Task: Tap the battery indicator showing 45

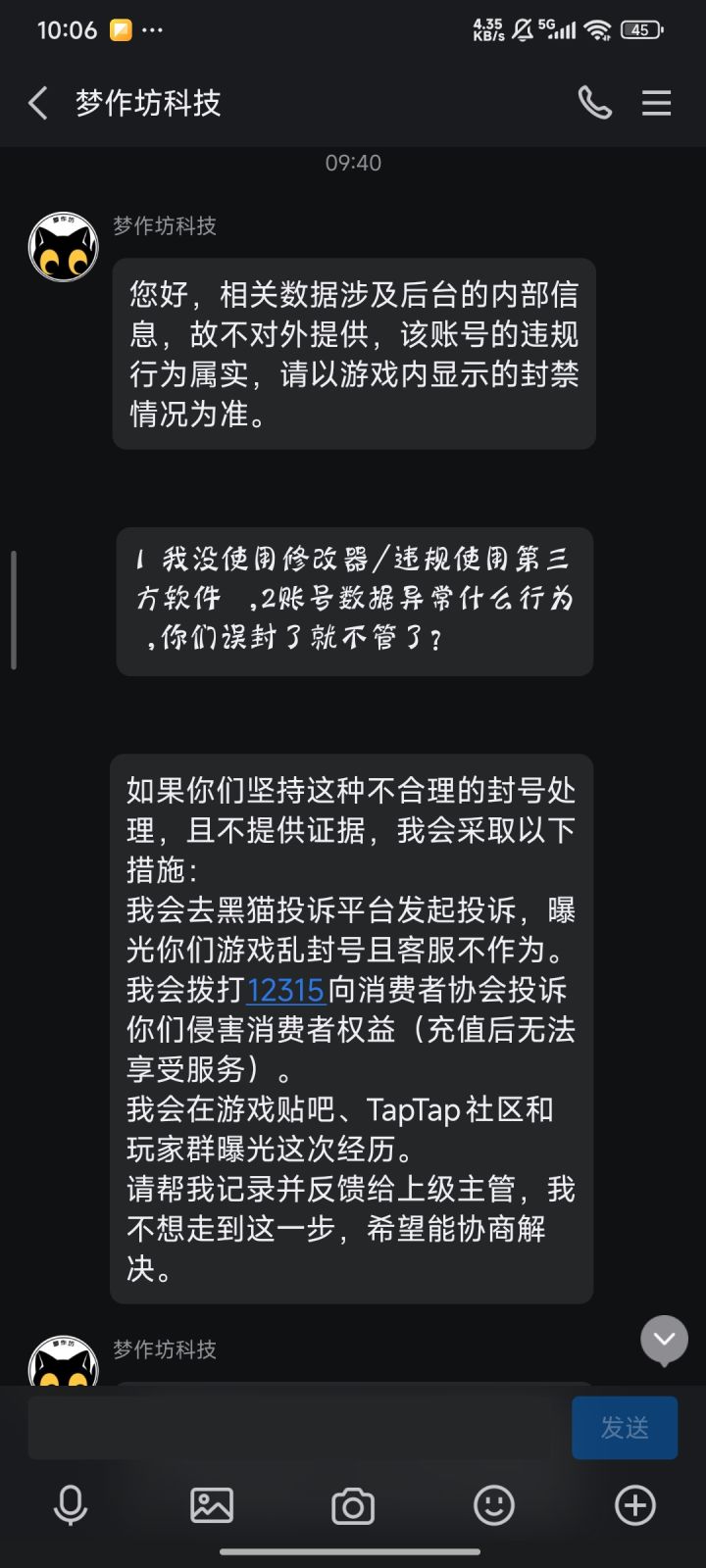Action: coord(640,29)
